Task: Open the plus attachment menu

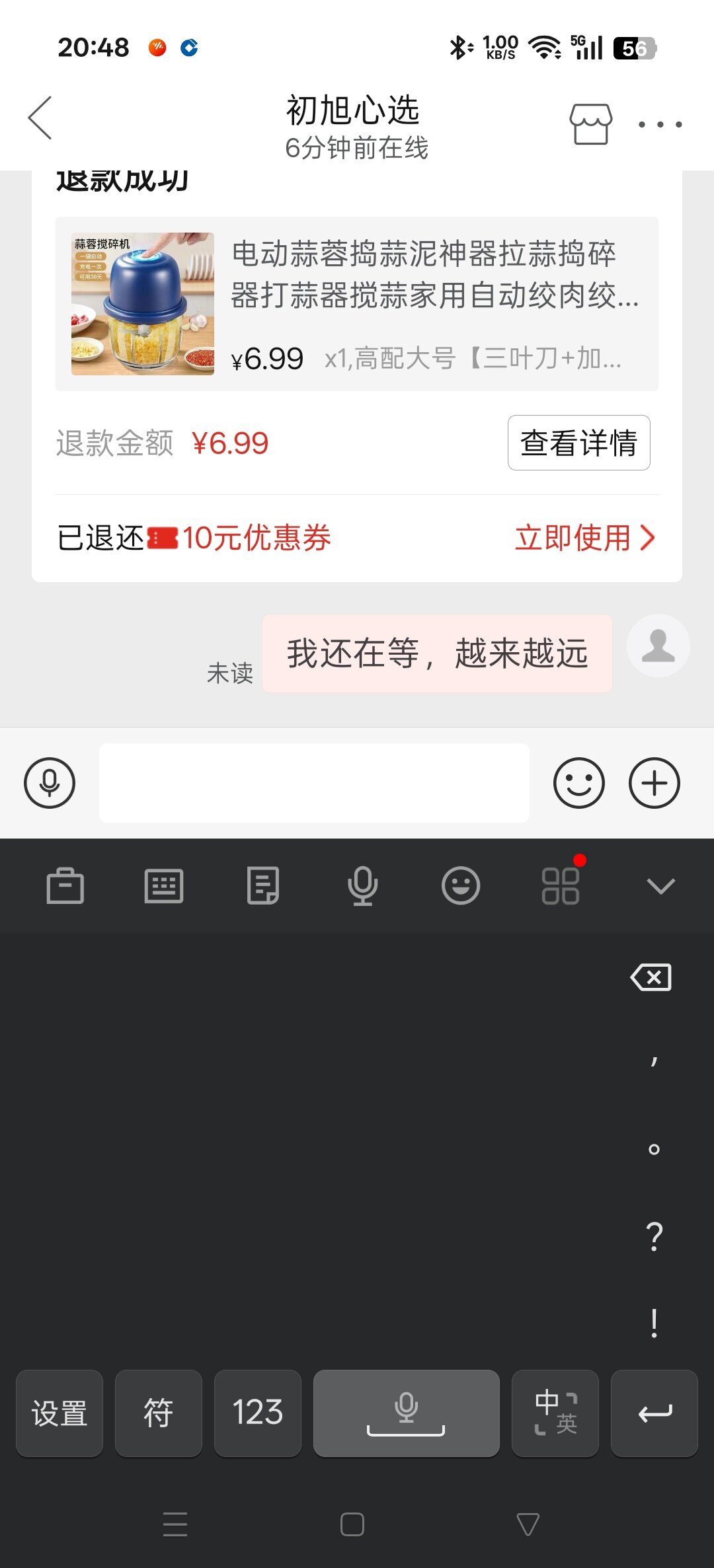Action: click(x=654, y=783)
